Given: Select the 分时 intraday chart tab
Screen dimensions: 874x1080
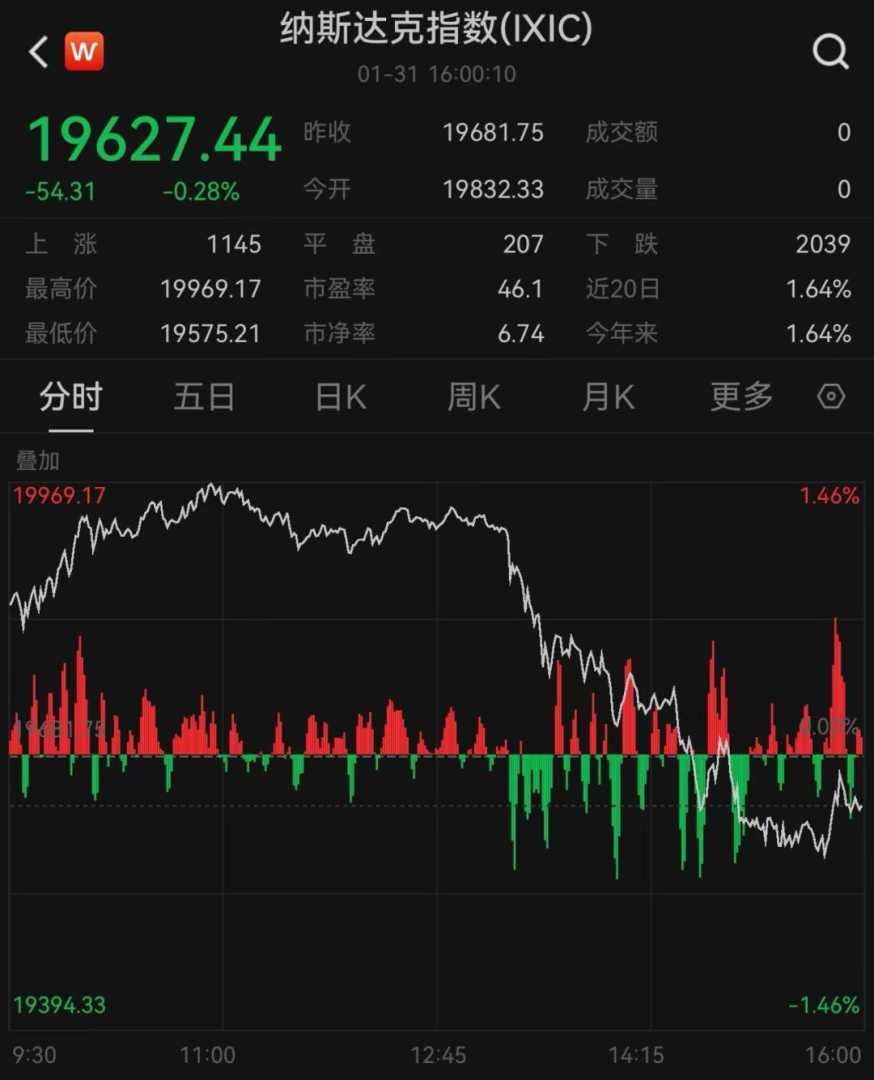Looking at the screenshot, I should pyautogui.click(x=71, y=397).
